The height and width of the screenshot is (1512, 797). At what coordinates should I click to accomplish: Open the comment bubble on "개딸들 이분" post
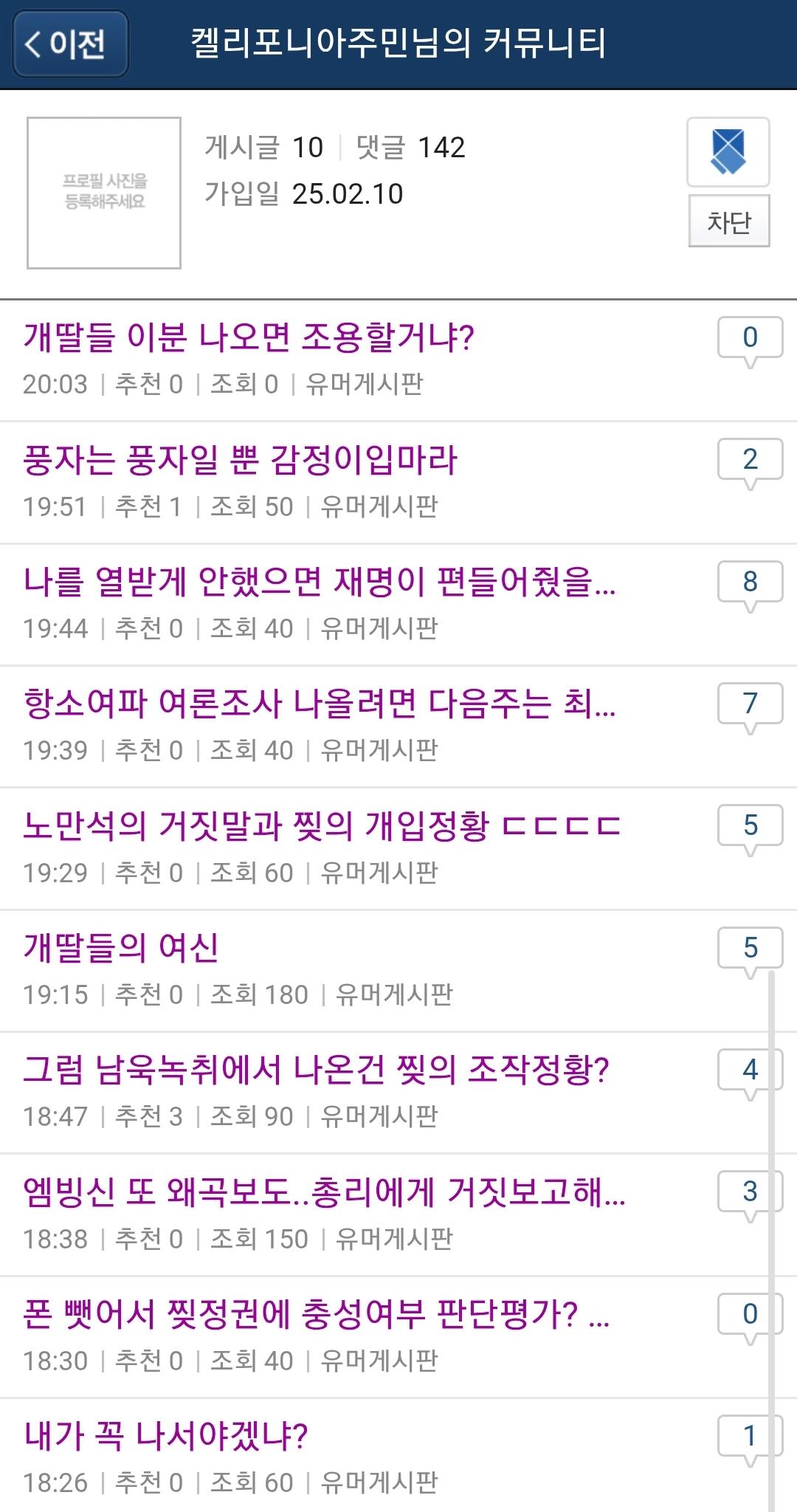point(750,338)
